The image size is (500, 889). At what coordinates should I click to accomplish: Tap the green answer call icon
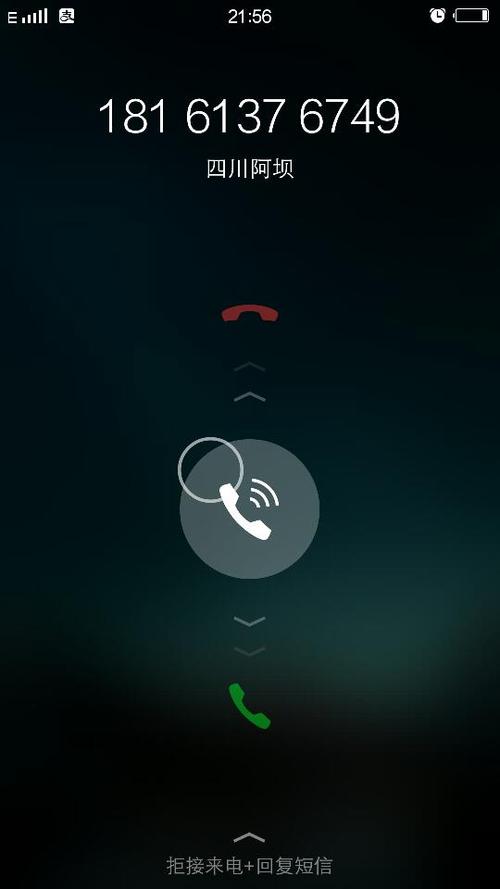pos(249,706)
